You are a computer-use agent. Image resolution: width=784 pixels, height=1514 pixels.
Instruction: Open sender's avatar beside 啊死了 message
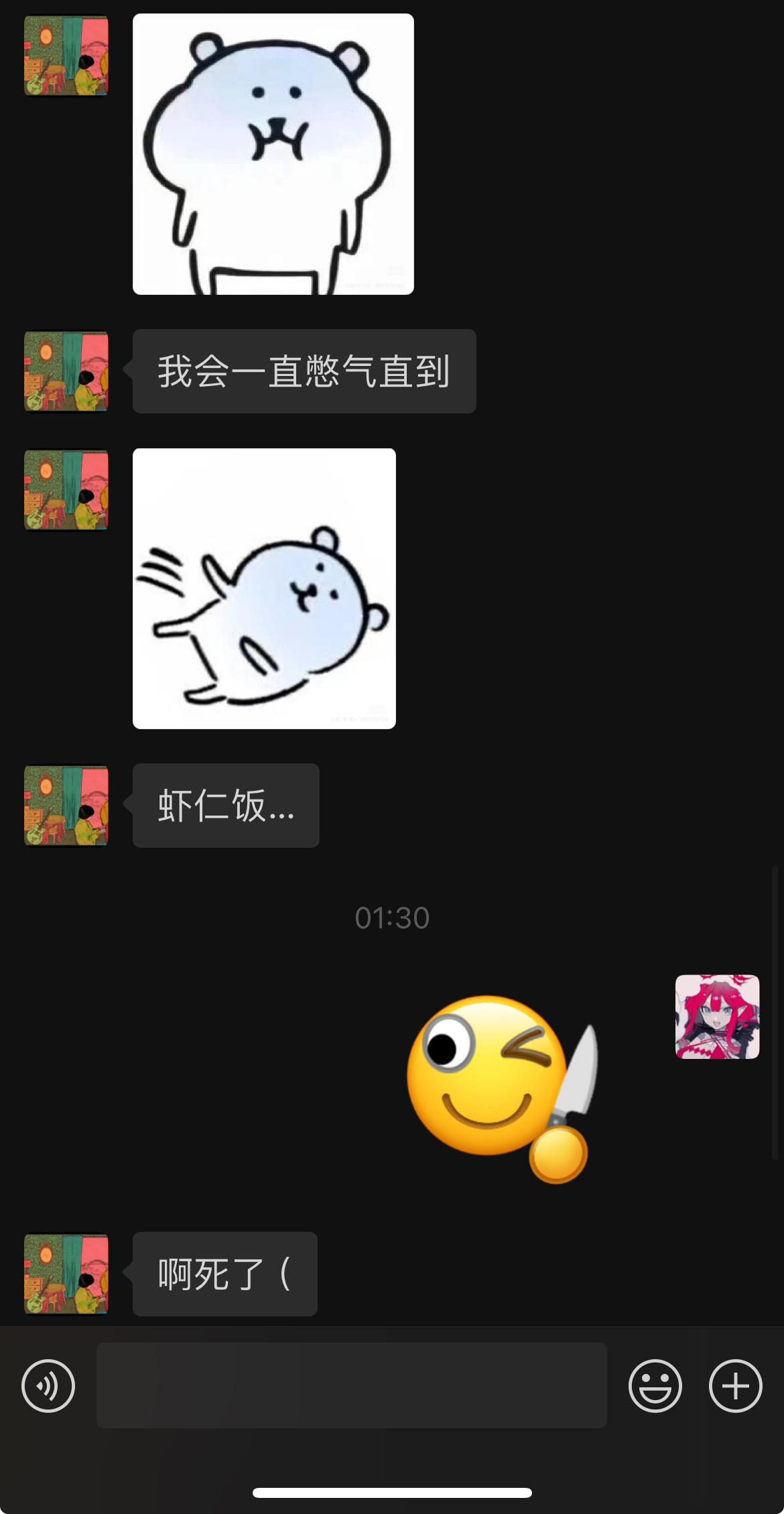(x=66, y=1273)
